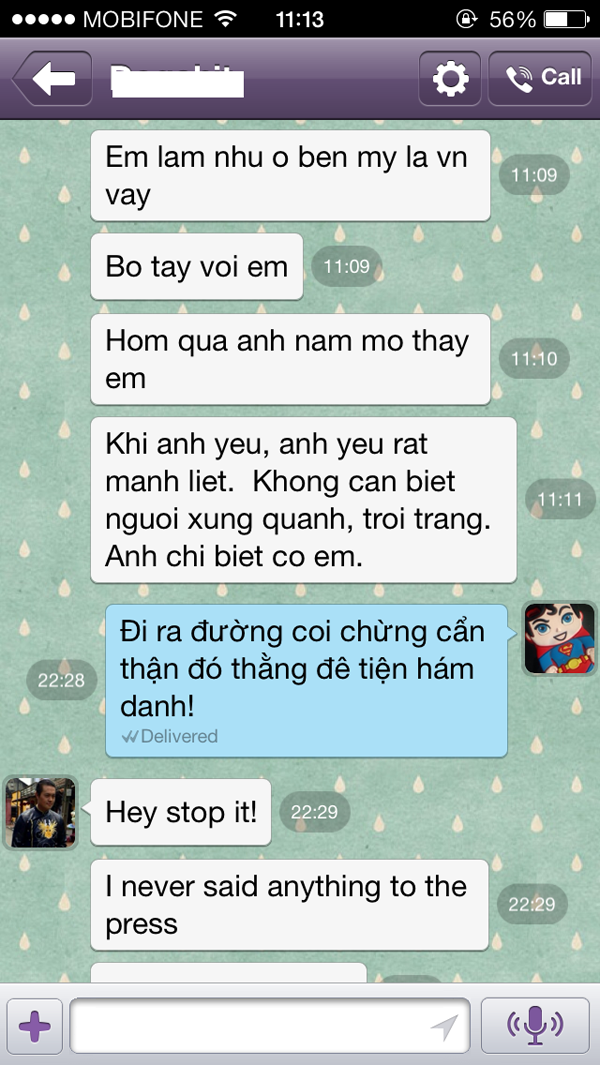Screen dimensions: 600x1065
Task: Record a voice message with microphone
Action: coord(535,1025)
